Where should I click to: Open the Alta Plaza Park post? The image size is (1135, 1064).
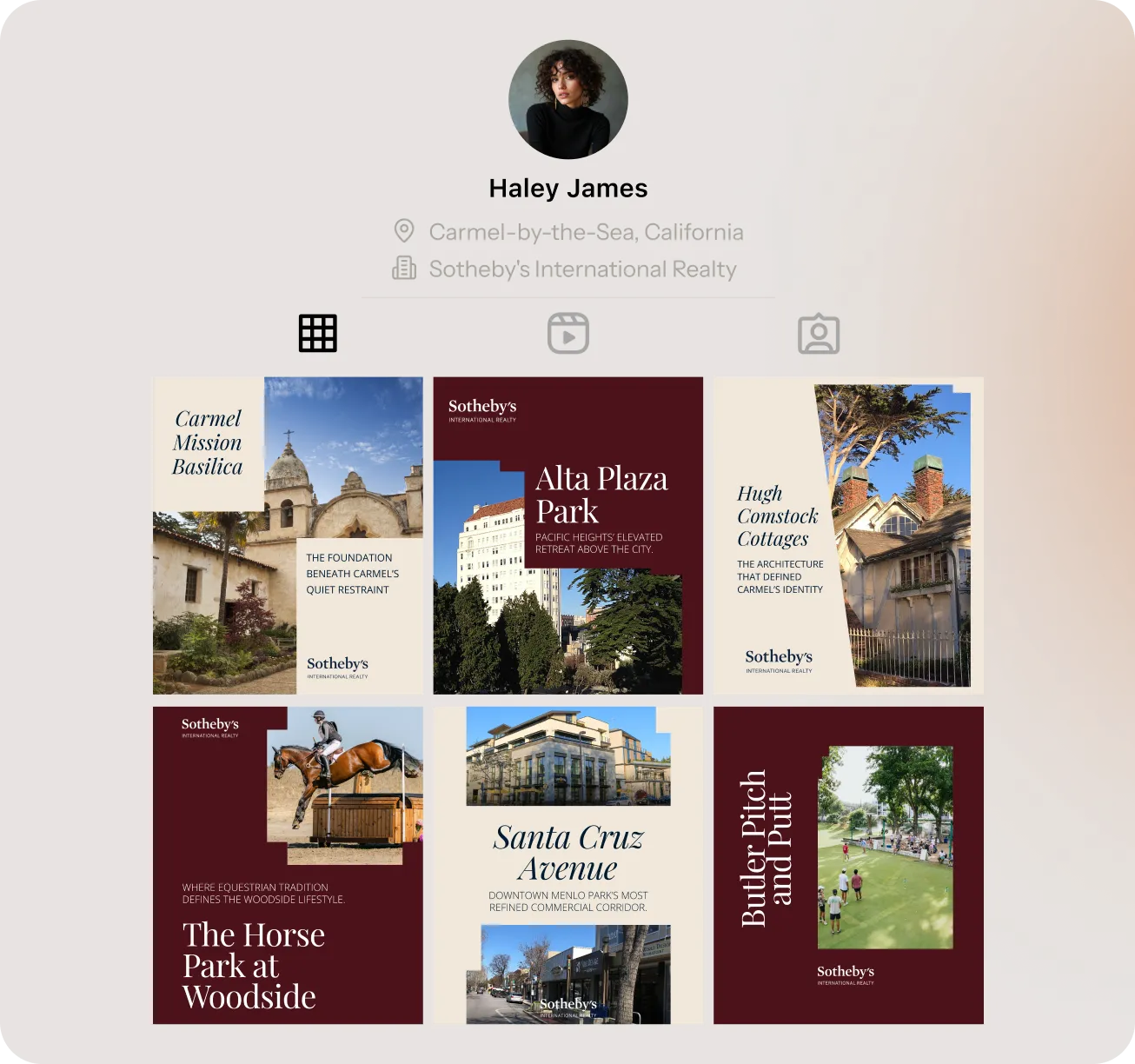coord(567,535)
